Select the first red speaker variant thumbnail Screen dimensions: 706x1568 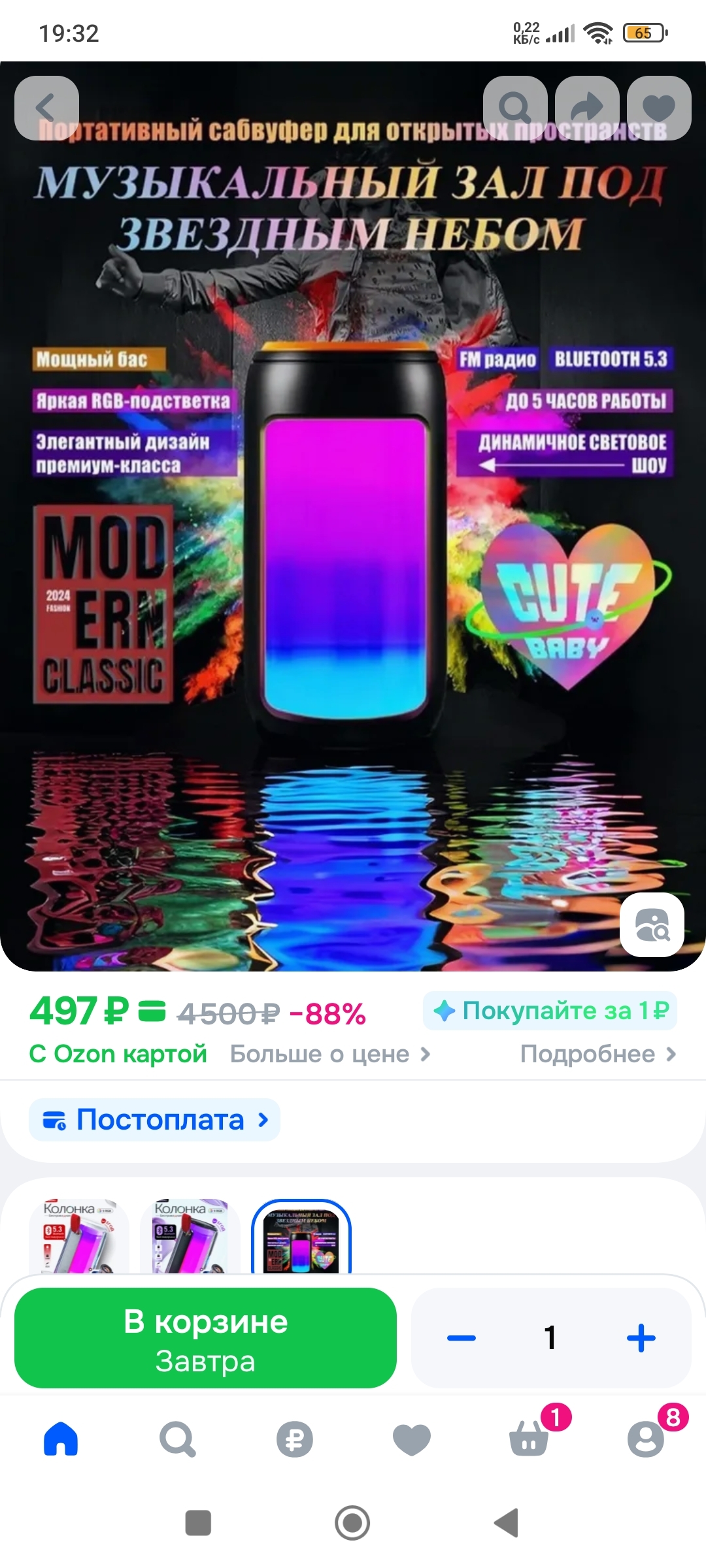pos(79,1236)
